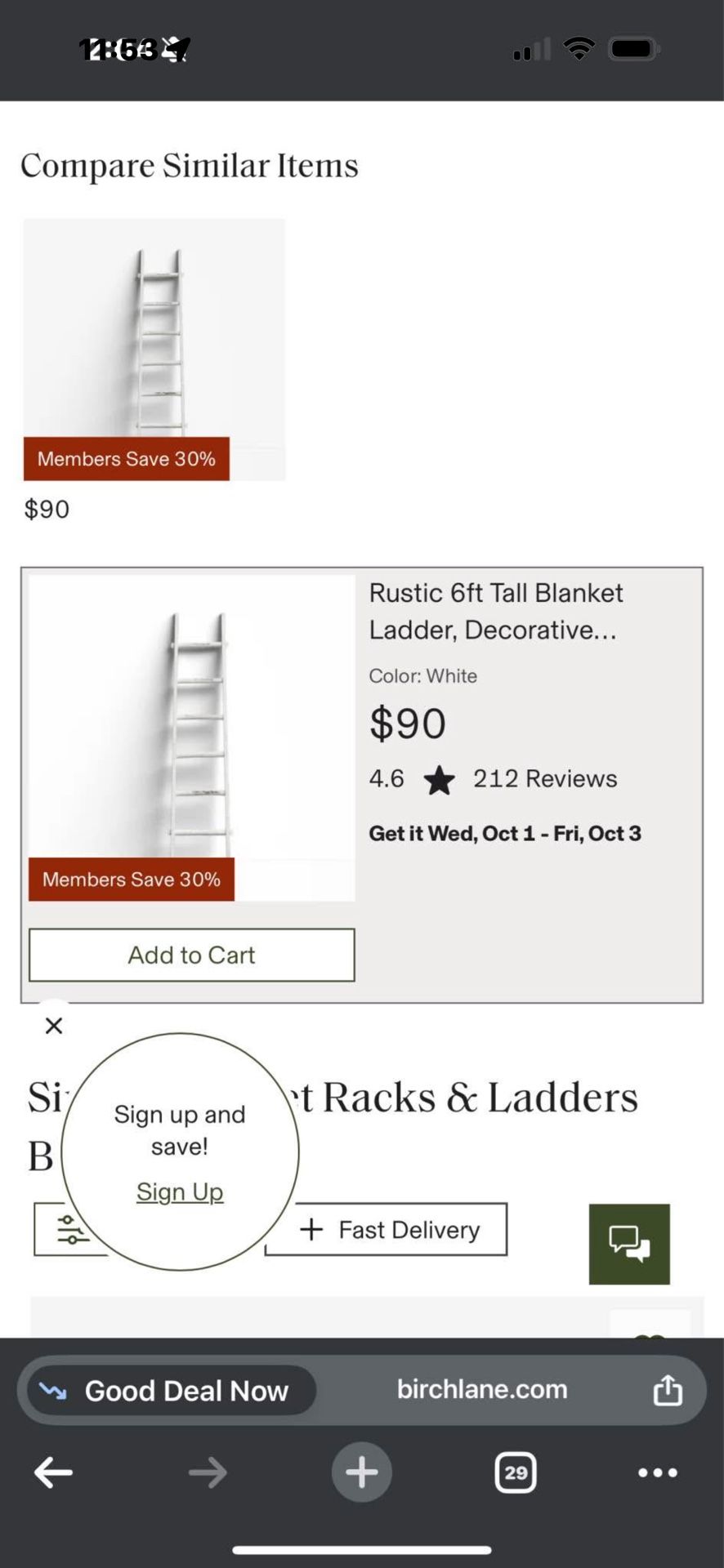Tap the Good Deal Now price badge
Viewport: 724px width, 1568px height.
172,1390
